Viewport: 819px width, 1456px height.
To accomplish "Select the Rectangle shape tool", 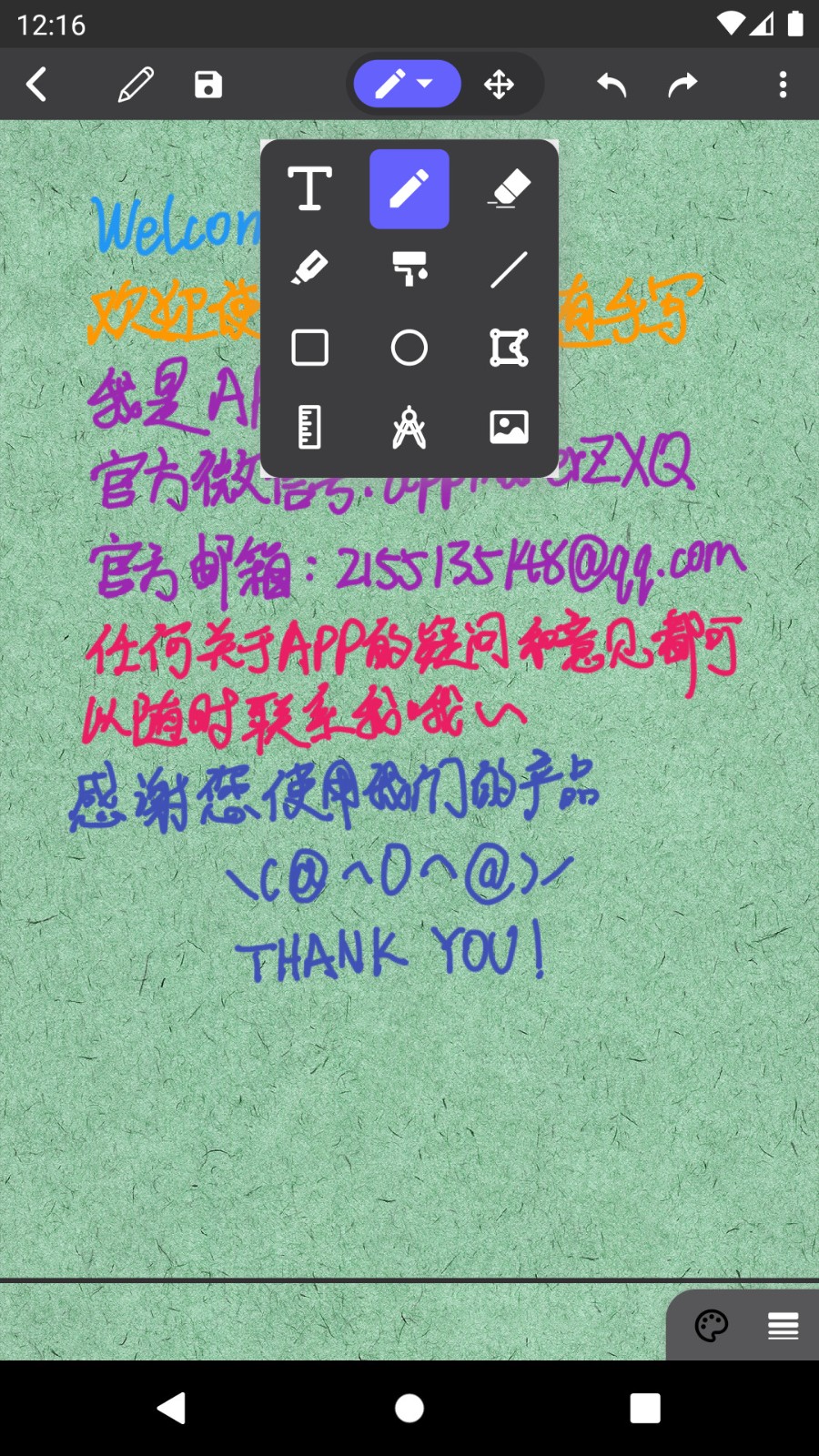I will (309, 348).
